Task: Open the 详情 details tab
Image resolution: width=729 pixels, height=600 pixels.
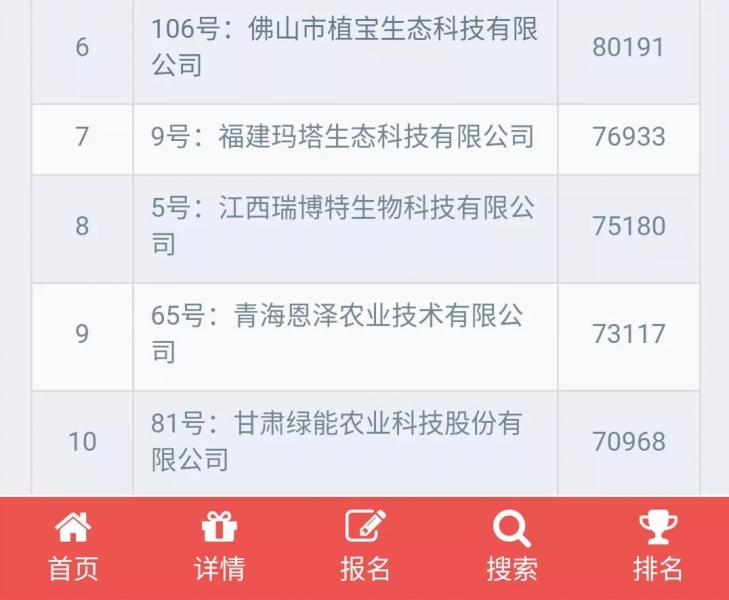Action: pyautogui.click(x=219, y=546)
